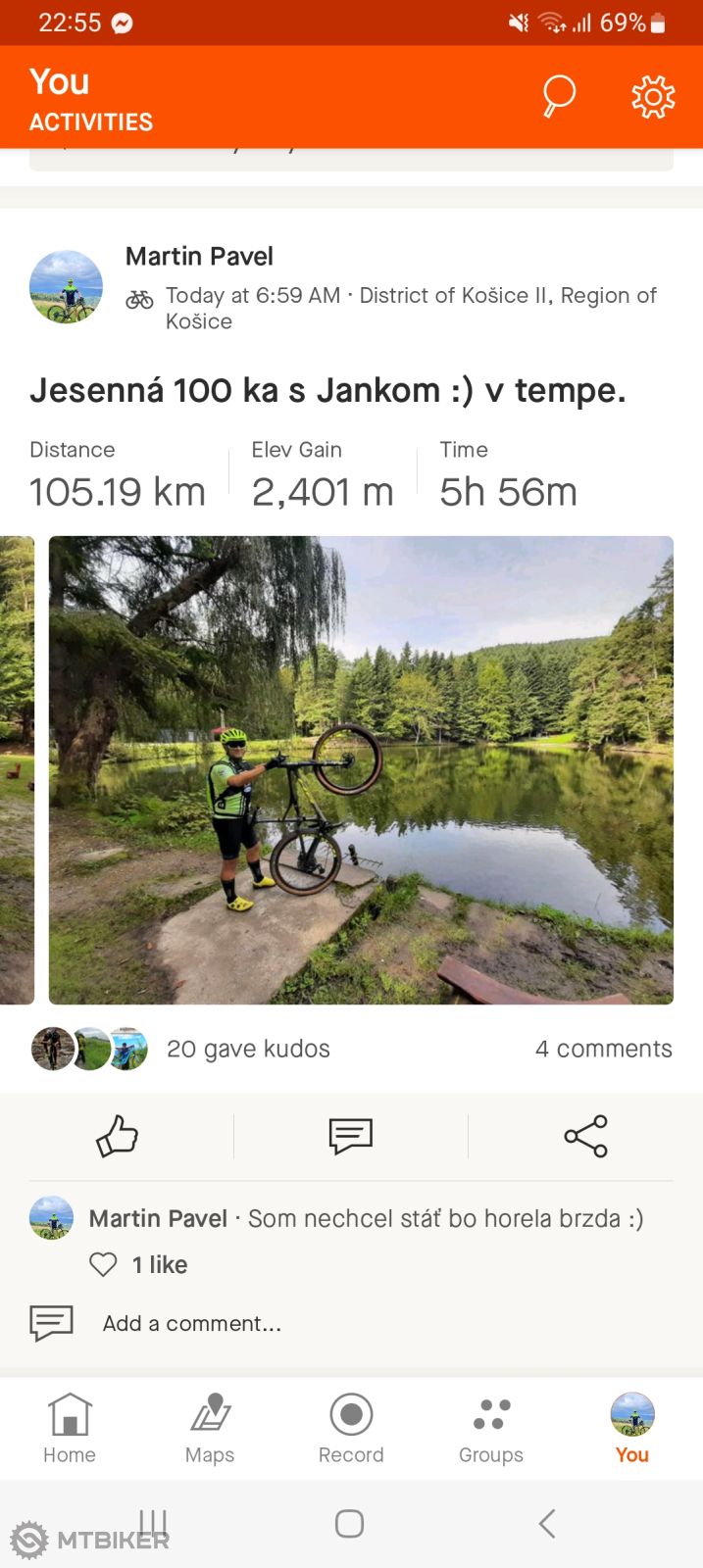
Task: Go to the Record tab
Action: click(351, 1429)
